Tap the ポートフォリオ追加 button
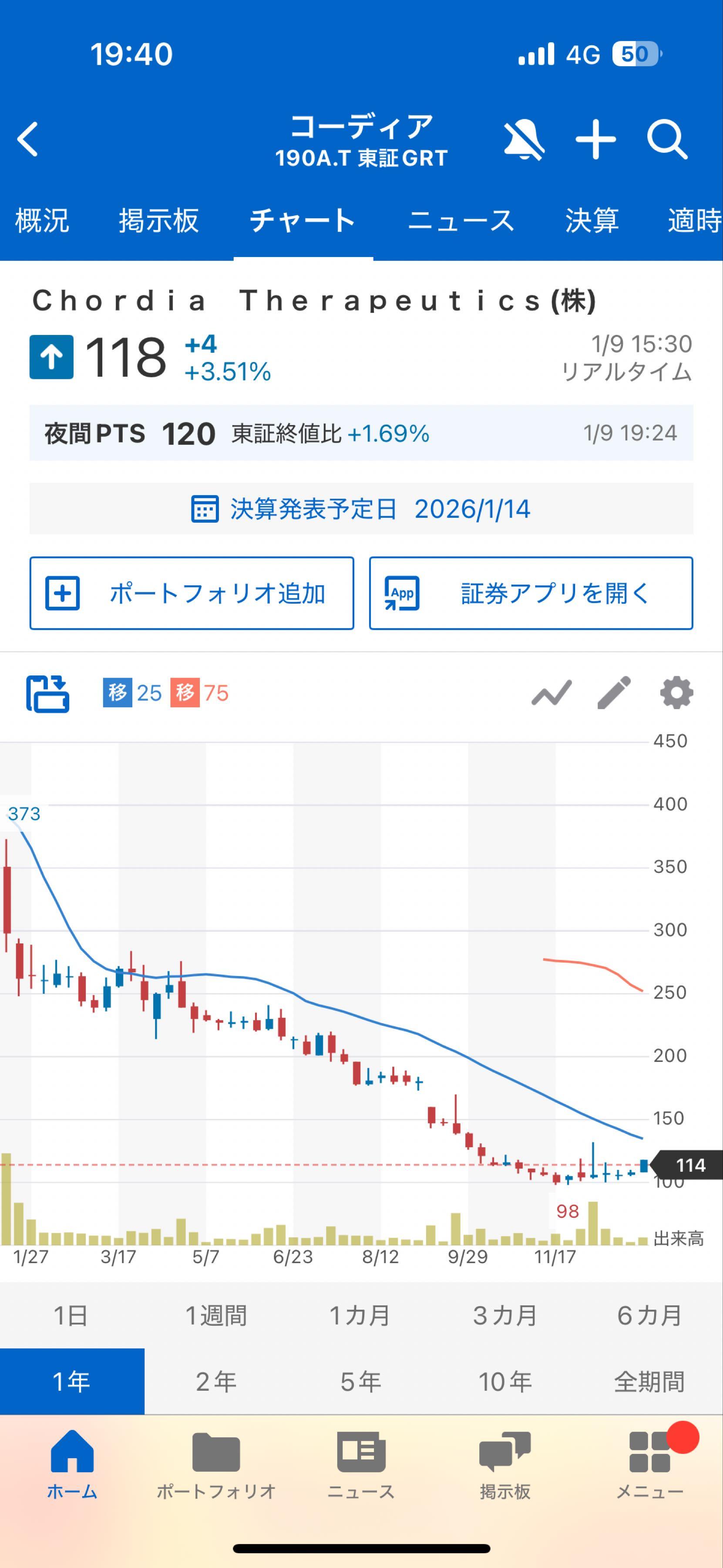Image resolution: width=723 pixels, height=1568 pixels. coord(192,593)
